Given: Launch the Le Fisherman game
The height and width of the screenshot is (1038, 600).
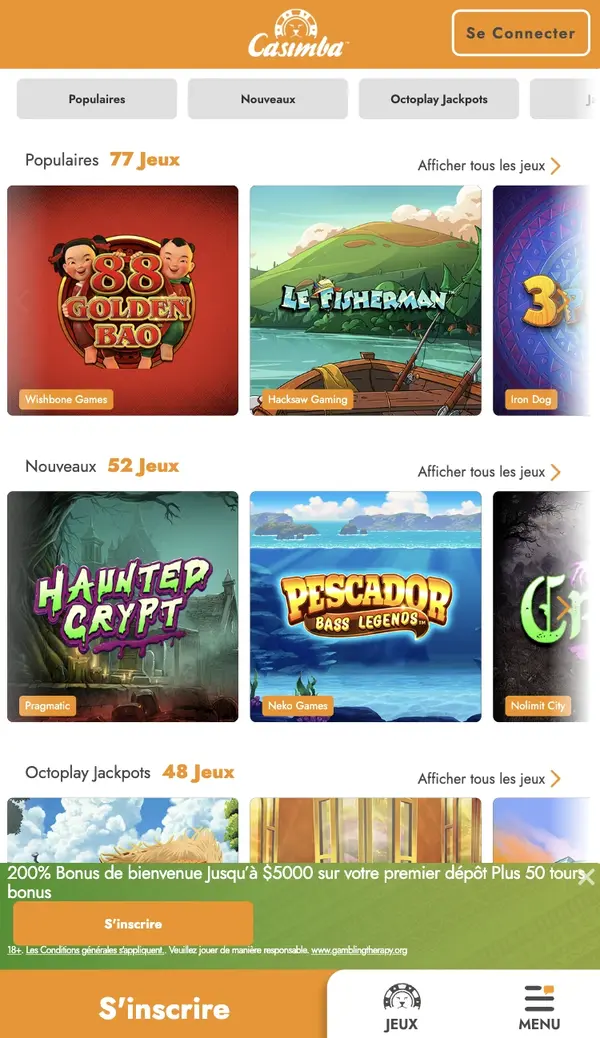Looking at the screenshot, I should tap(365, 300).
